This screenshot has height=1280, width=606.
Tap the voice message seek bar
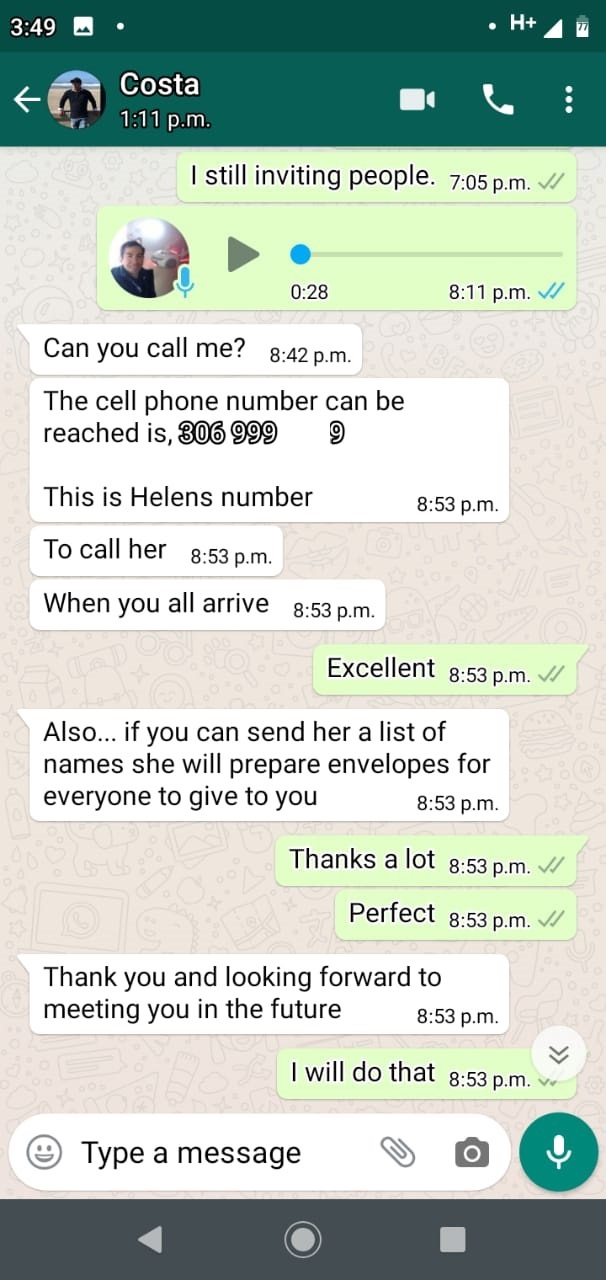point(427,254)
